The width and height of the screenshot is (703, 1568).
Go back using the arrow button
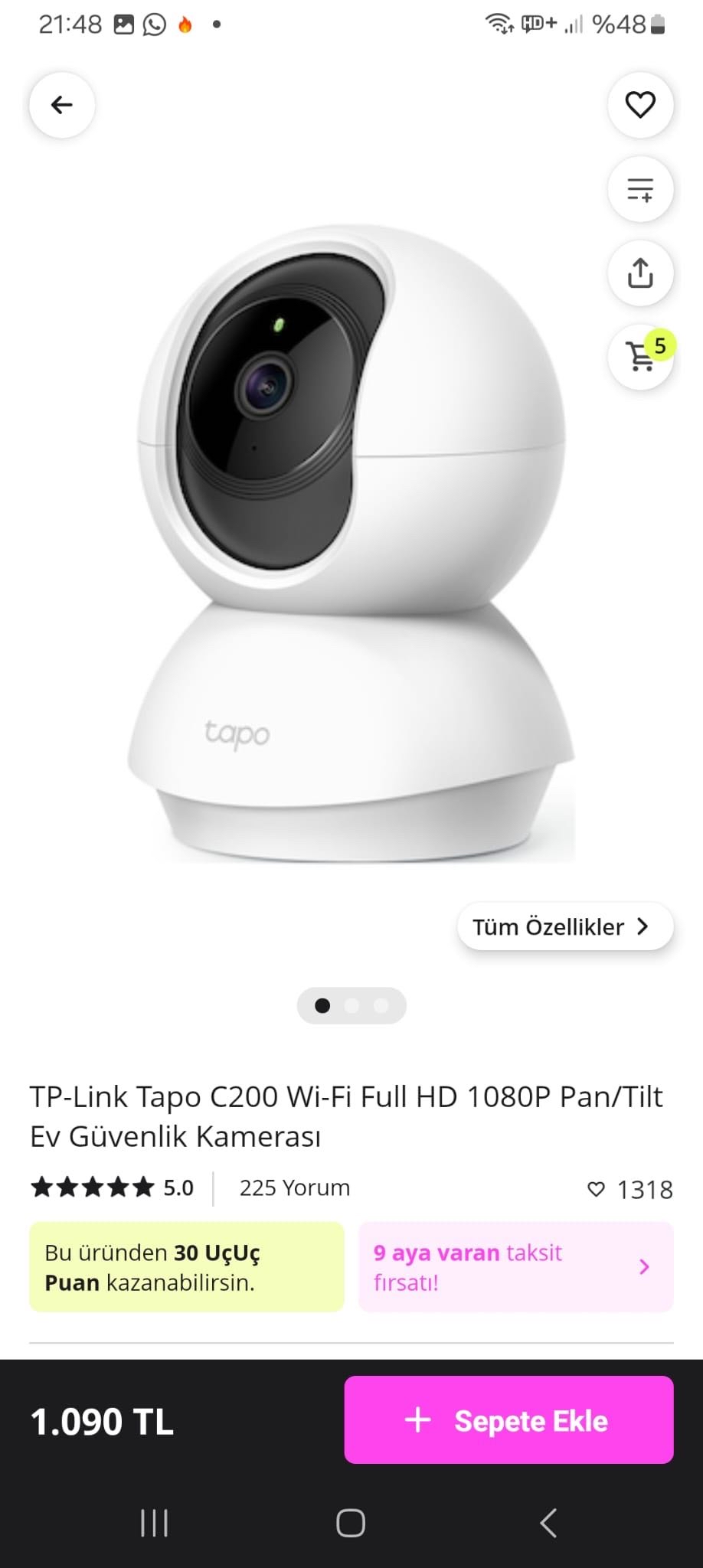point(62,105)
